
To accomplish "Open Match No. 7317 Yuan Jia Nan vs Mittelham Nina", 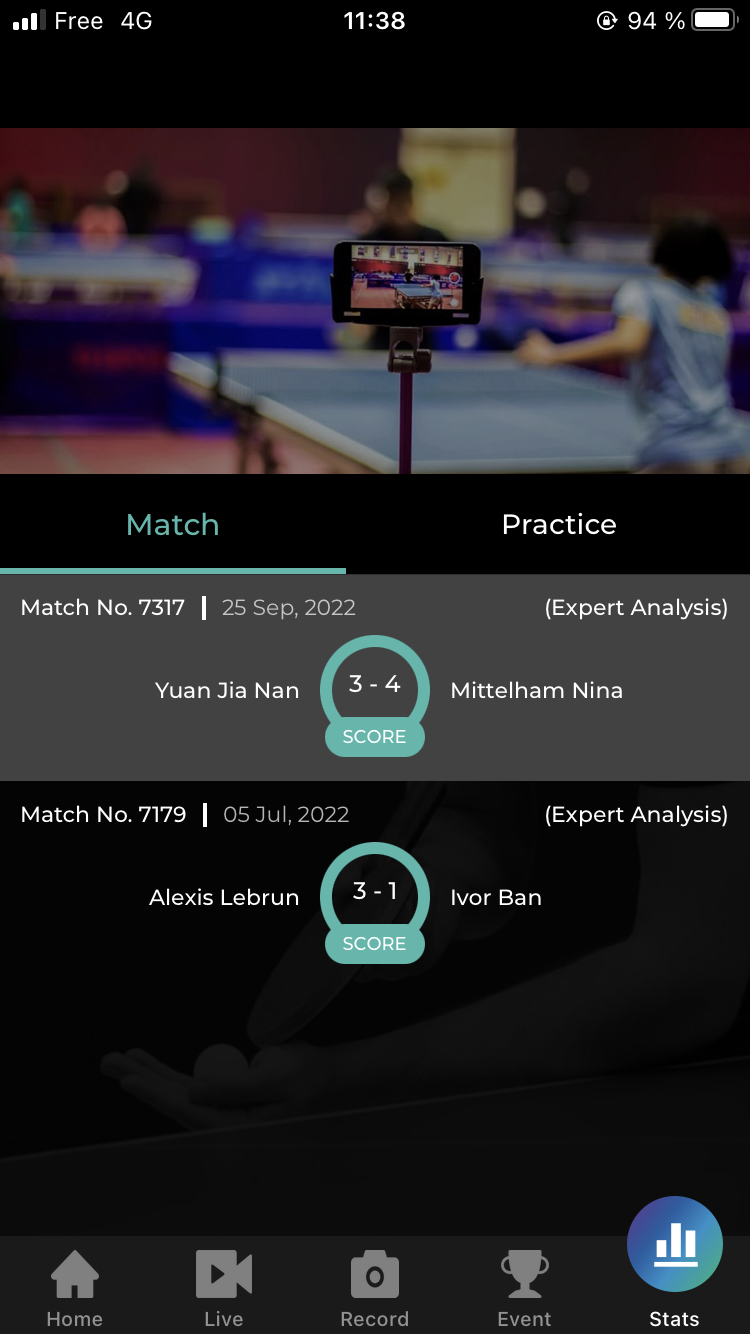I will pyautogui.click(x=375, y=678).
